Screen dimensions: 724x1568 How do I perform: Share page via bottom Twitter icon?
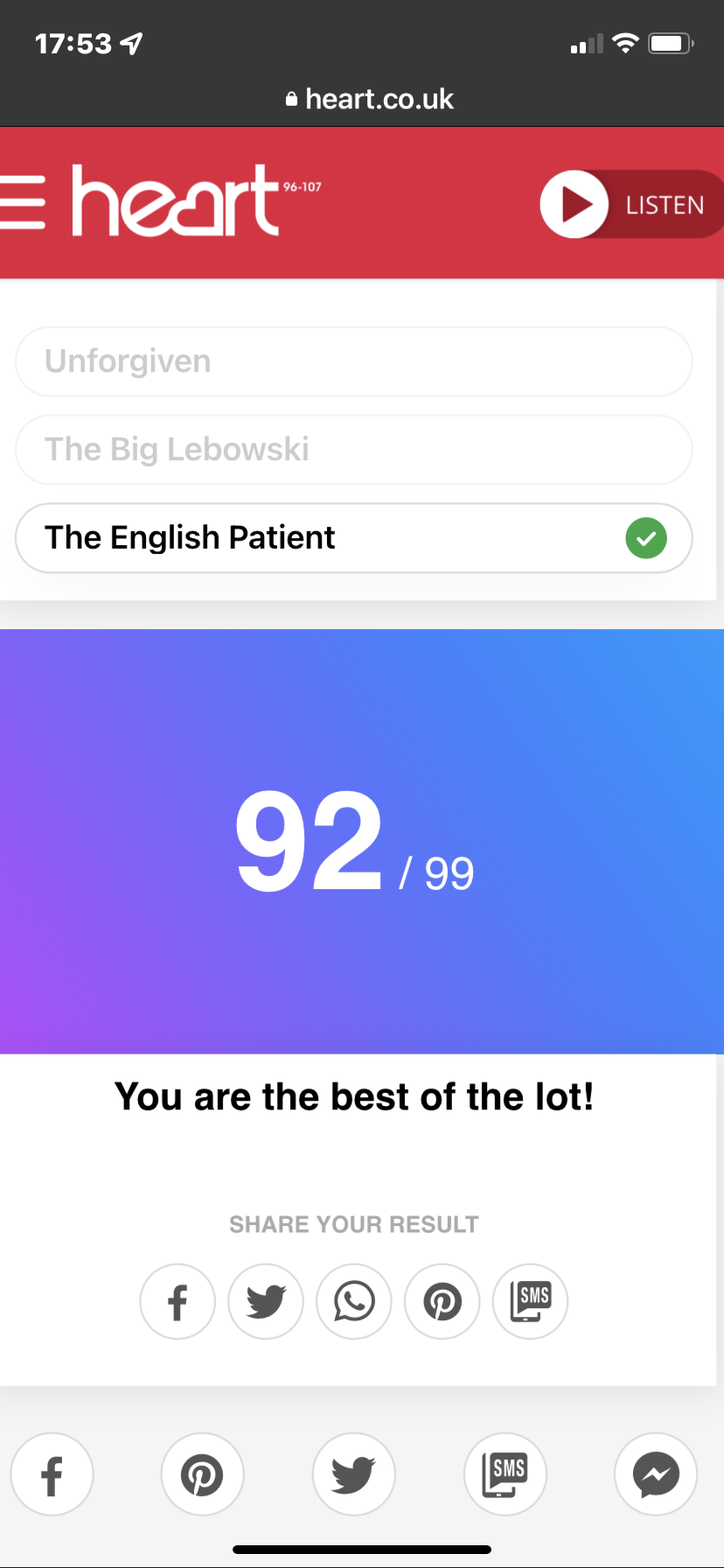pos(353,1474)
